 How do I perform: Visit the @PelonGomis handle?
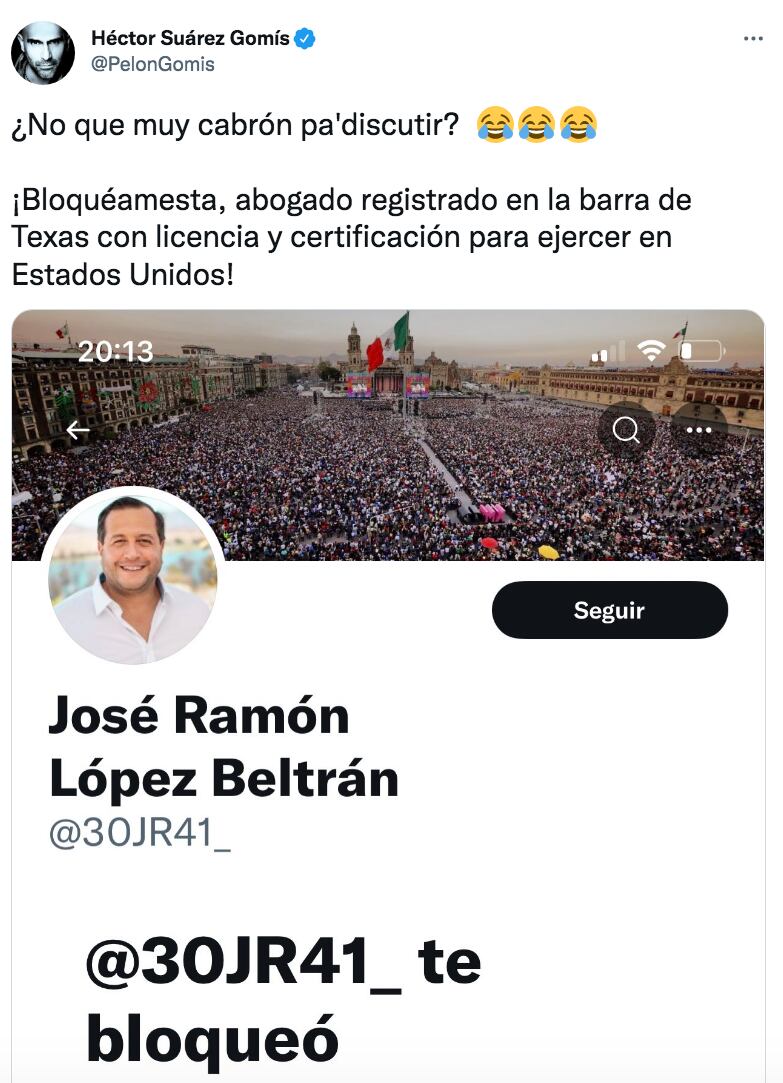(x=152, y=65)
